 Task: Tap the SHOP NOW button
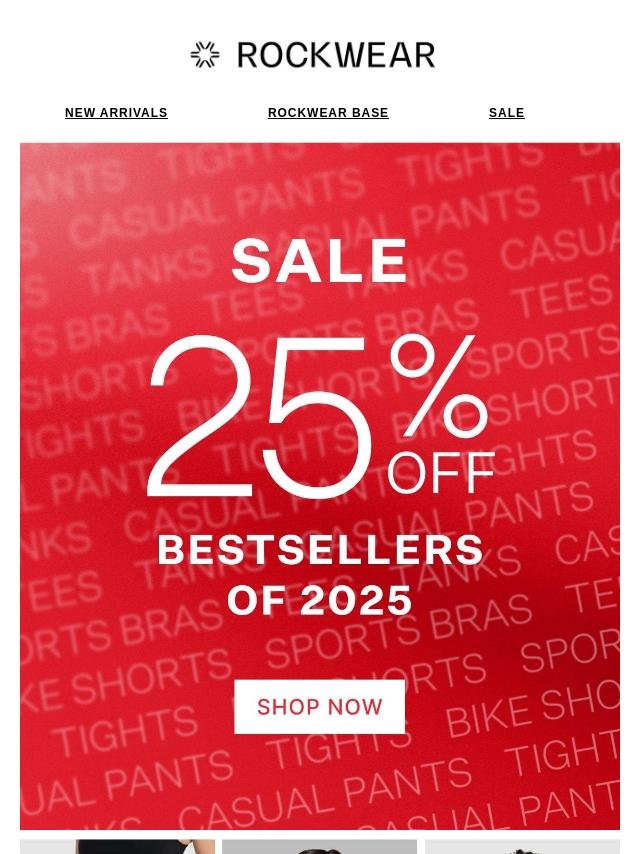[320, 706]
